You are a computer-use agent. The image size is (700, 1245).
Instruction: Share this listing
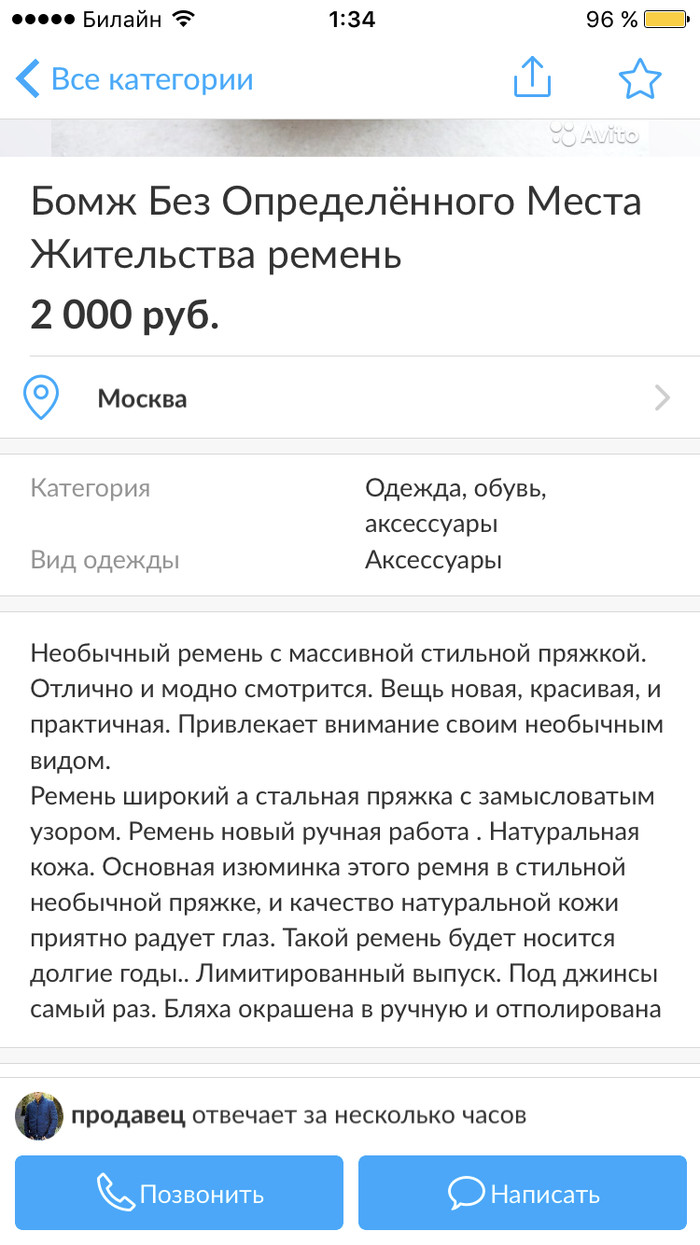pos(532,77)
